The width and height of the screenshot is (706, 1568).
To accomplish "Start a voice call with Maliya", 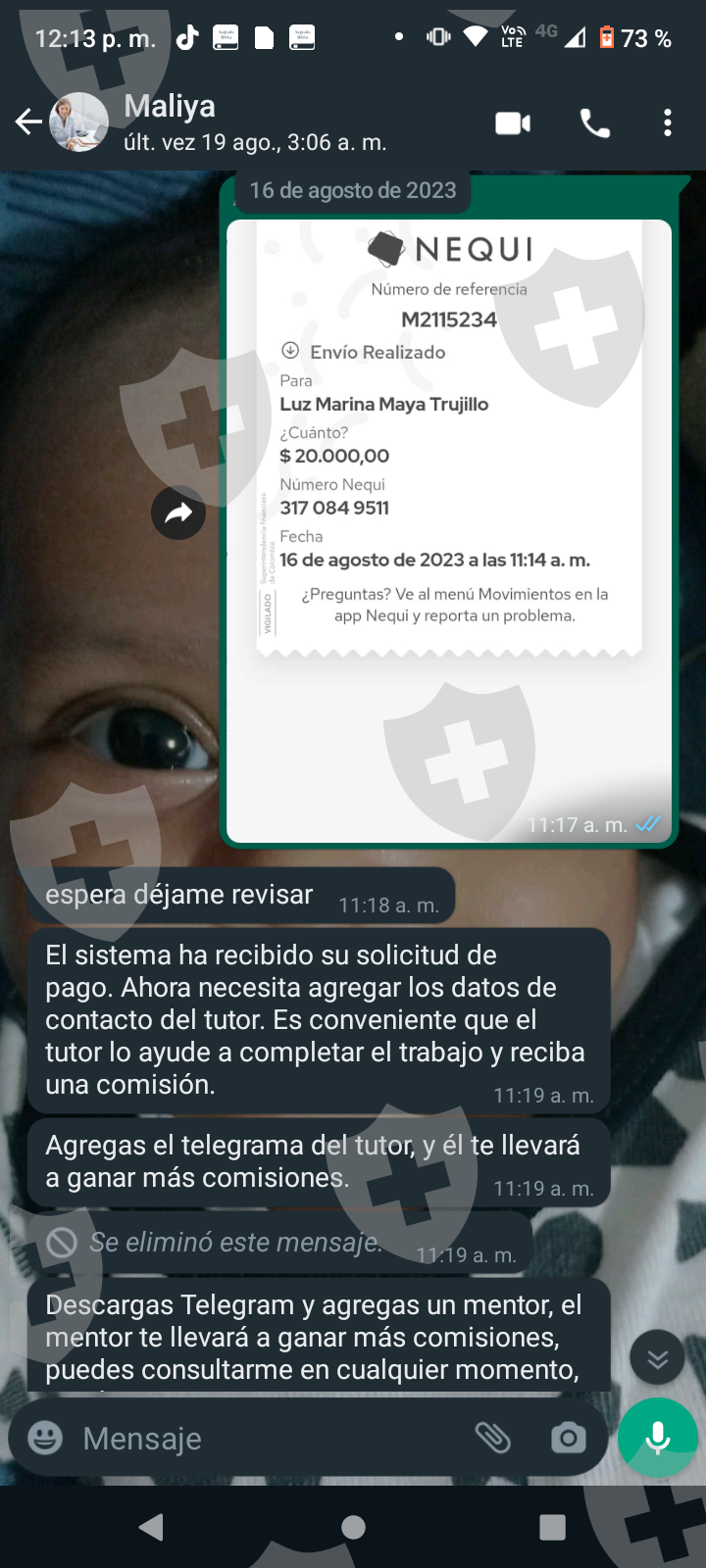I will pyautogui.click(x=595, y=122).
